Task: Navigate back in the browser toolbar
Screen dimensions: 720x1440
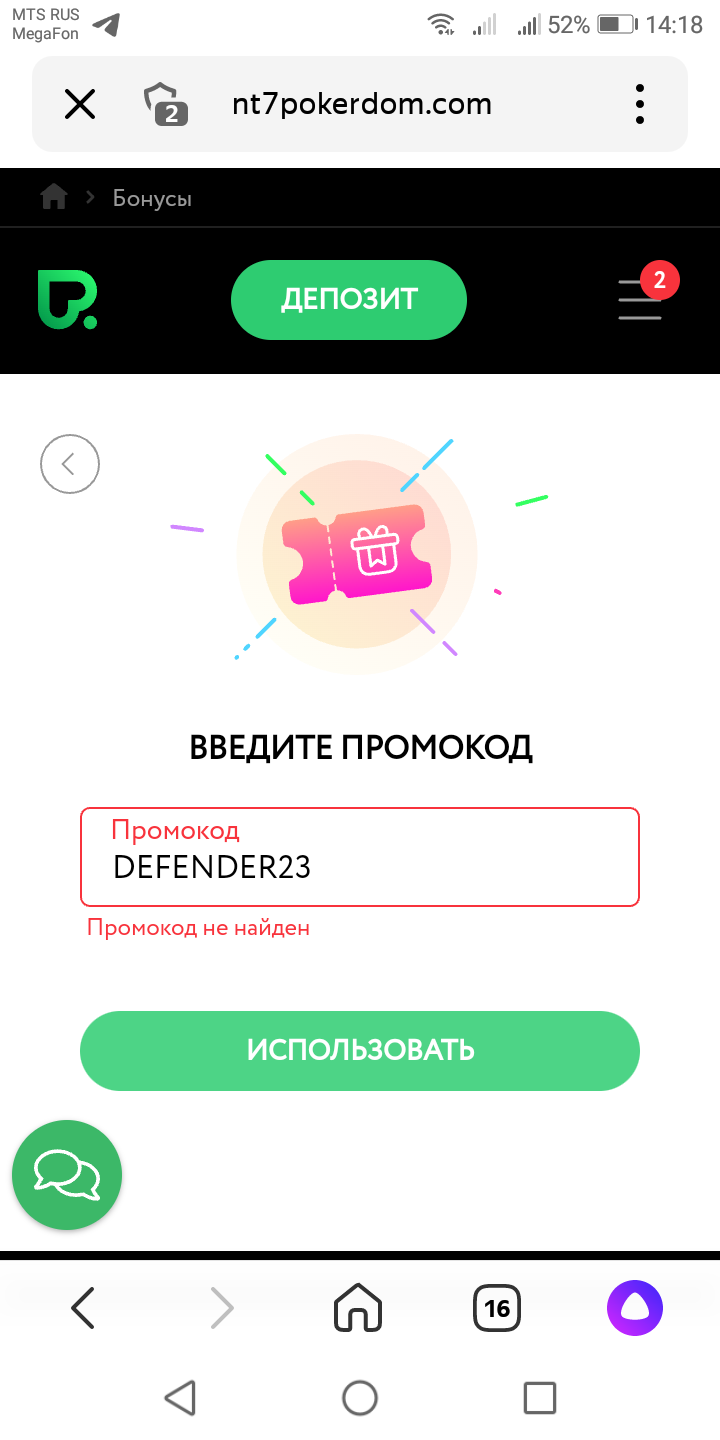Action: tap(83, 1307)
